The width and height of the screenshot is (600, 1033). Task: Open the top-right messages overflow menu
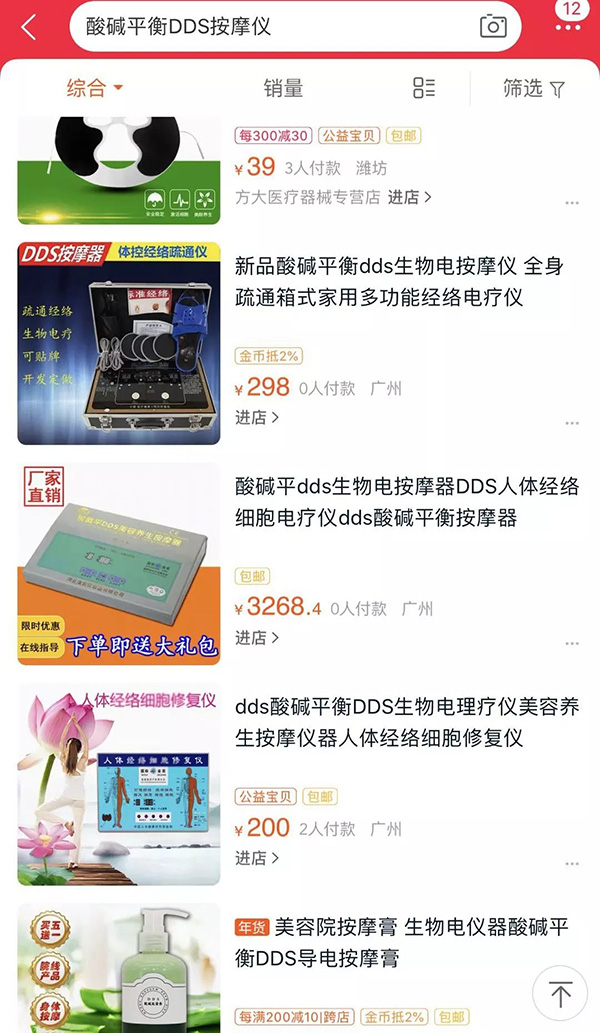click(571, 27)
